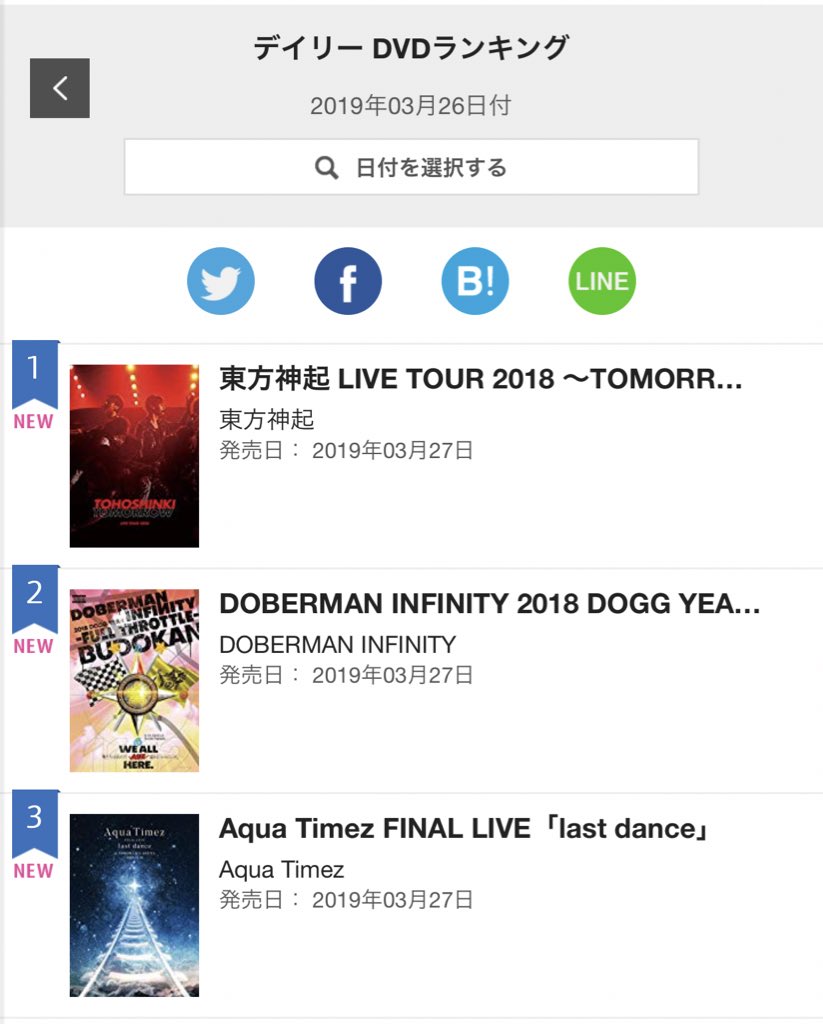The width and height of the screenshot is (823, 1024).
Task: Open the 日付を選択する date picker
Action: (x=411, y=167)
